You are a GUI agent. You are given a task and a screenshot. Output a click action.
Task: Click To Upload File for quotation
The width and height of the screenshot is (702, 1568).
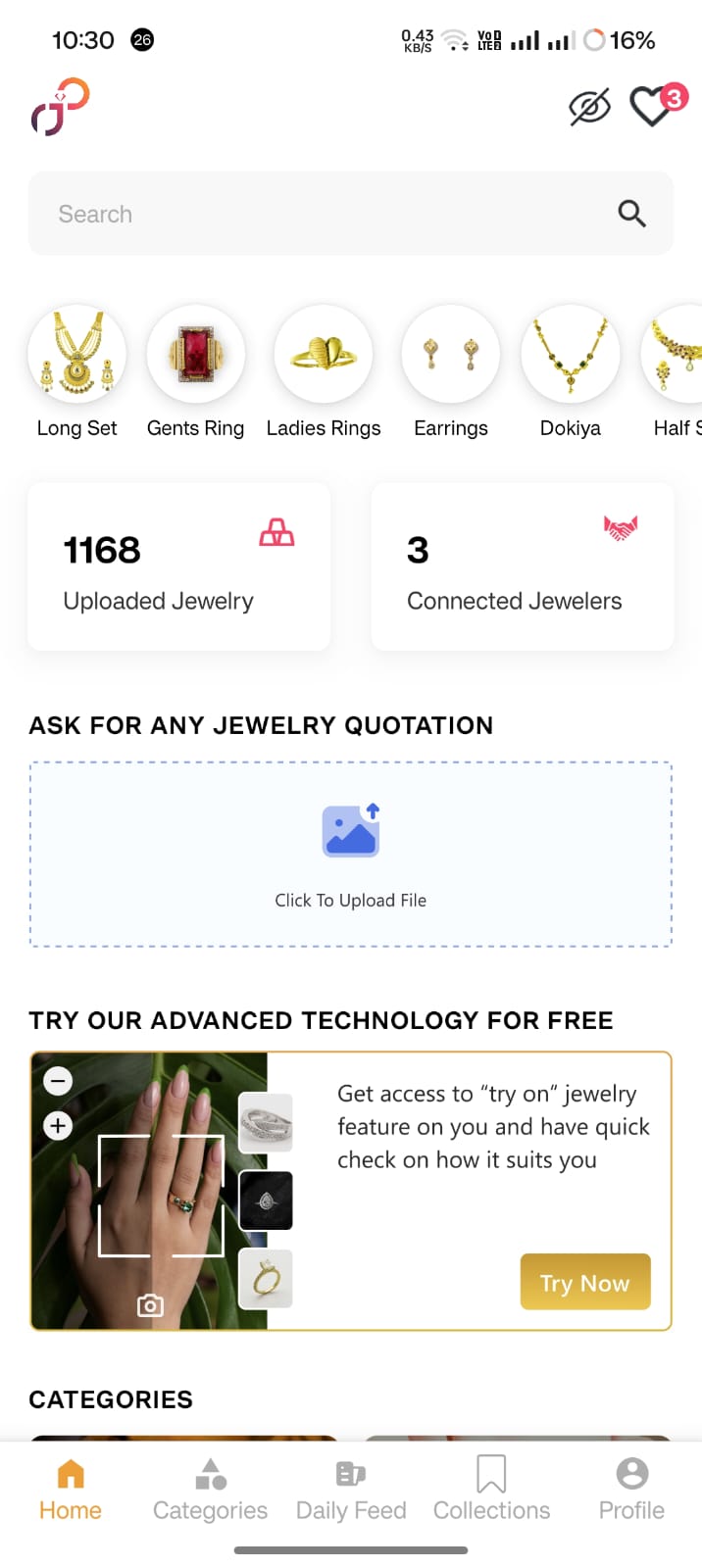pyautogui.click(x=351, y=855)
